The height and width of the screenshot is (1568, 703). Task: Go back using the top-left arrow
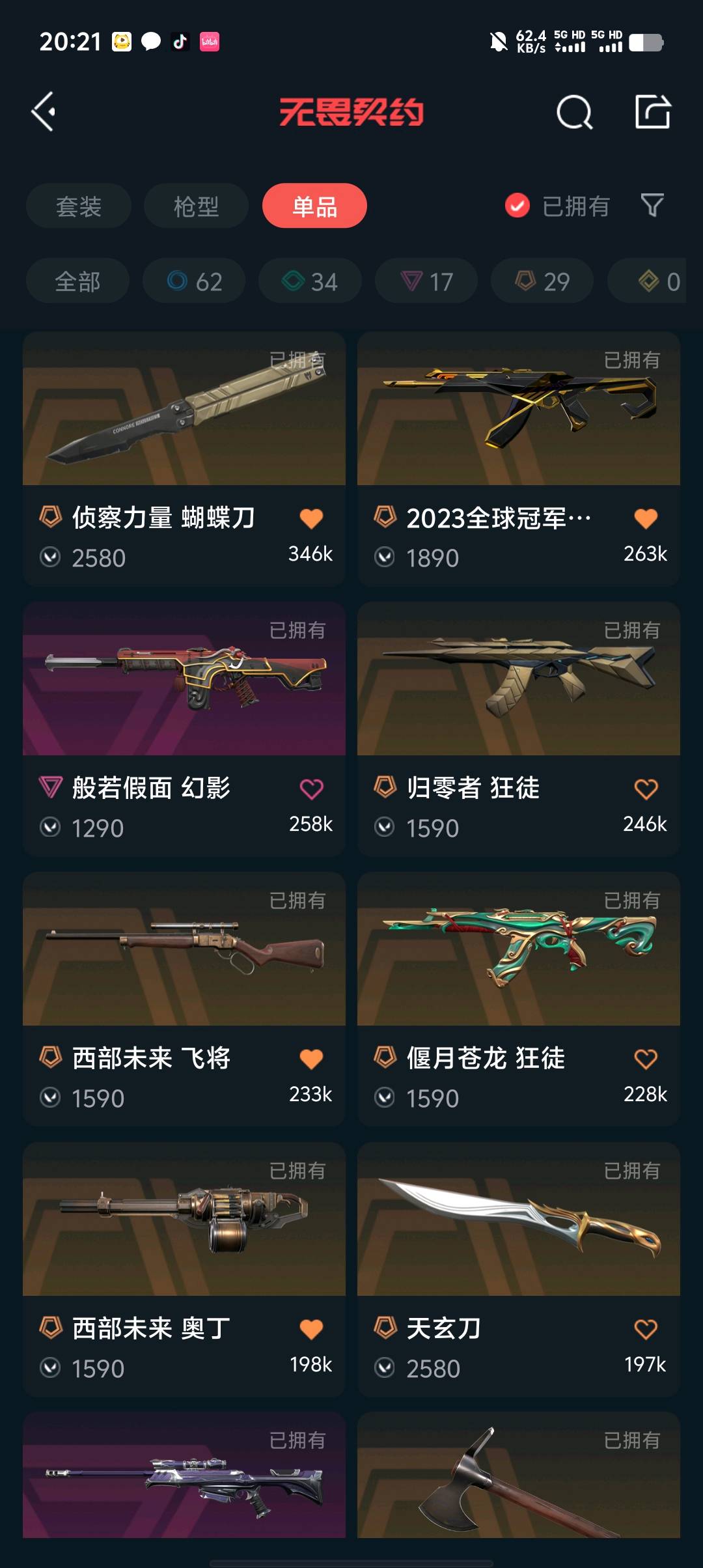point(44,112)
